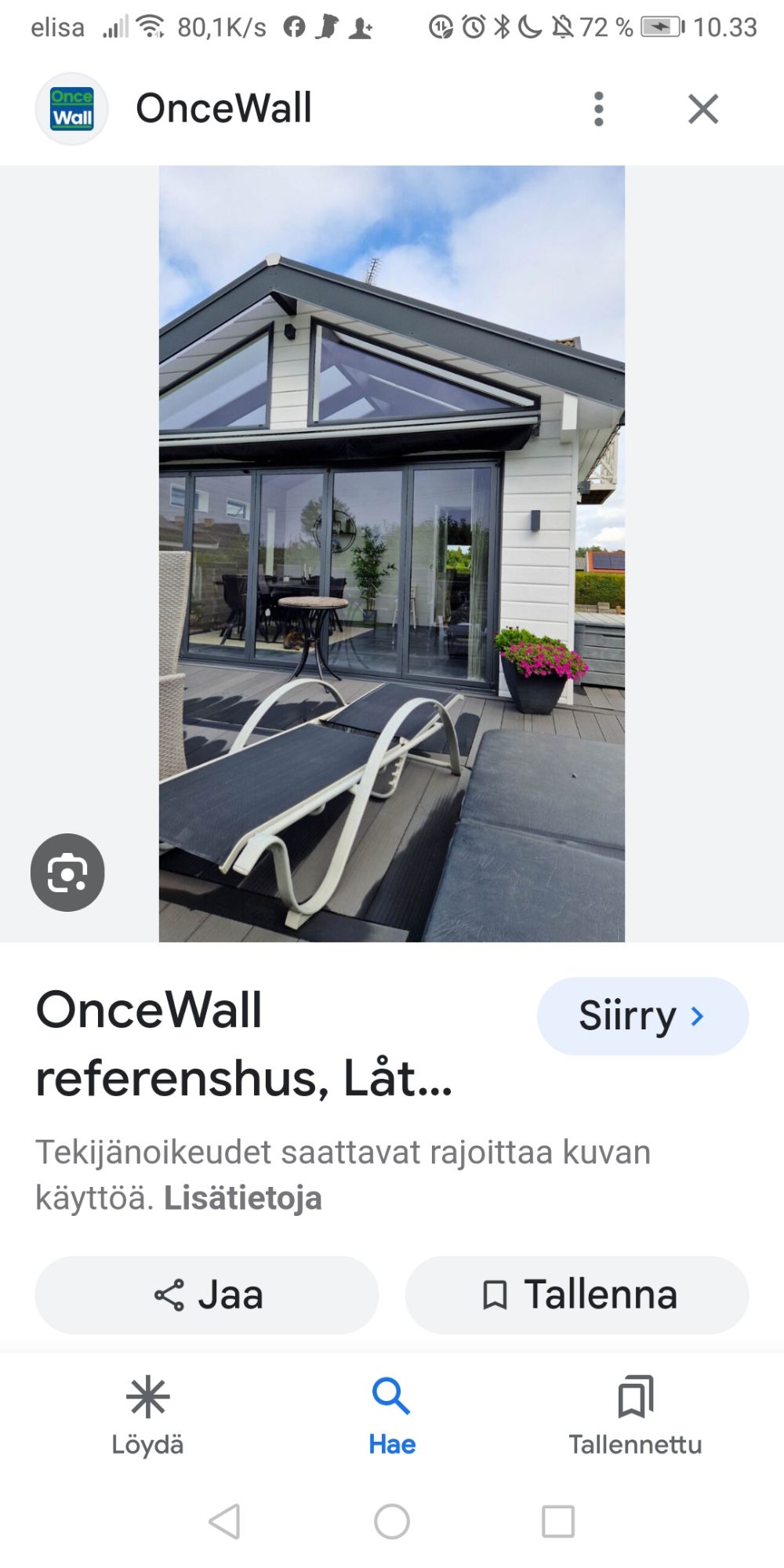Search this image with Google Lens
Screen dimensions: 784x1568
(x=67, y=872)
